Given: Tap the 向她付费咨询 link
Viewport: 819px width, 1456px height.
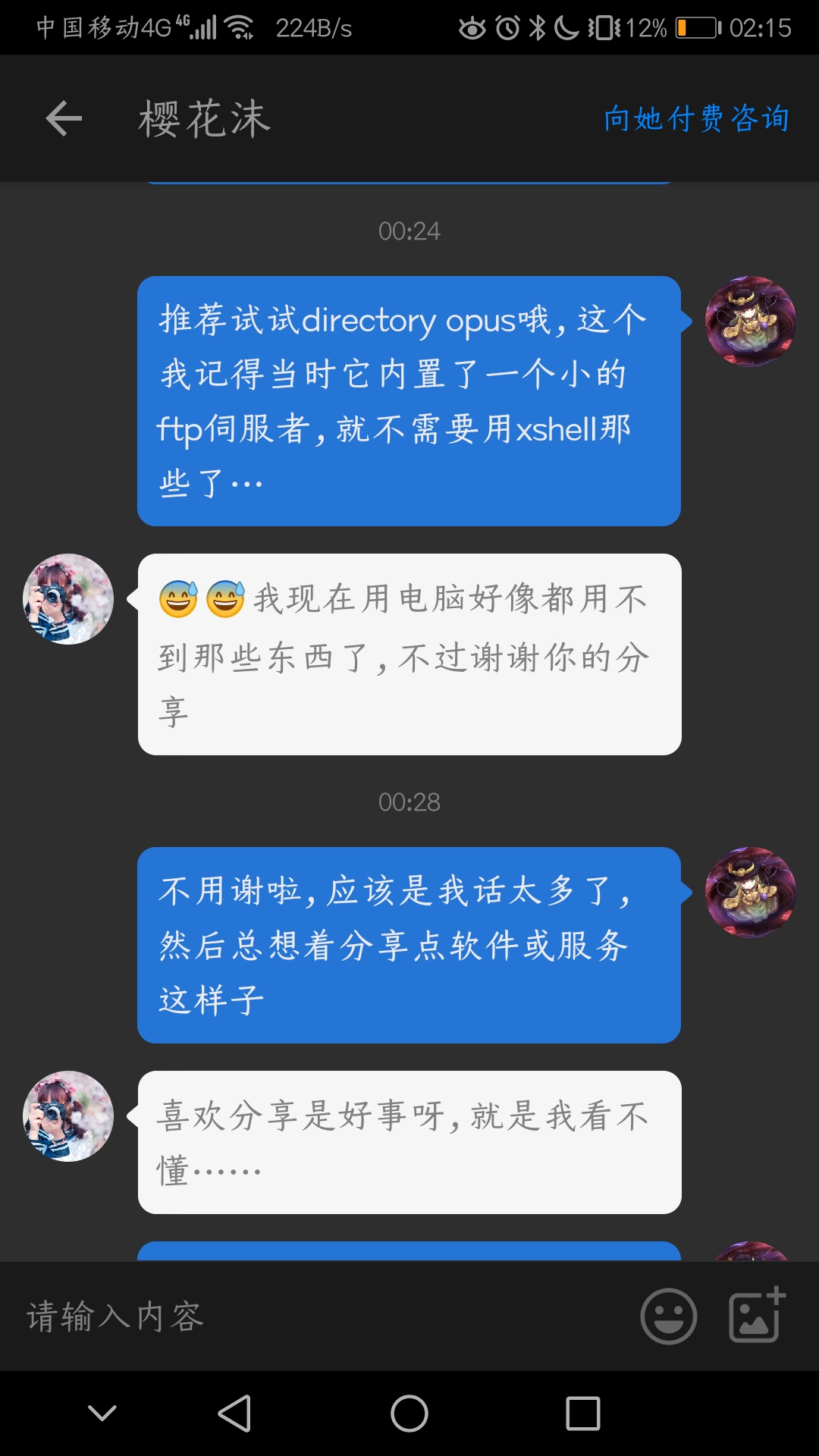Looking at the screenshot, I should coord(696,119).
